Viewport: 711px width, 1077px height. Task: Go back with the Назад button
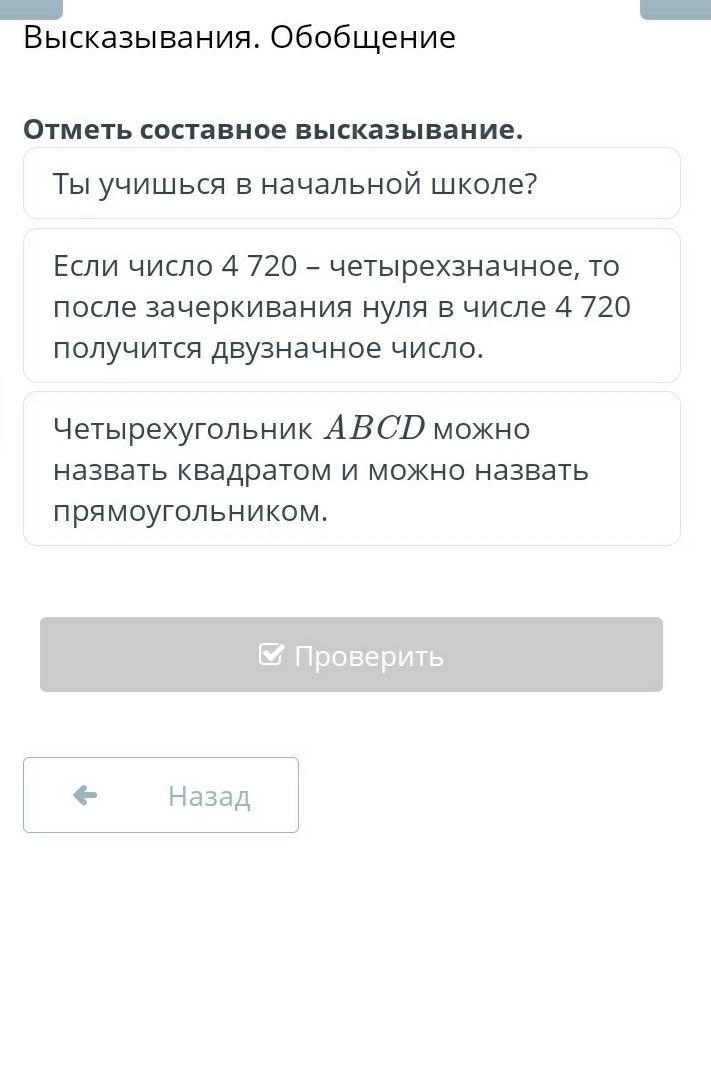coord(161,795)
